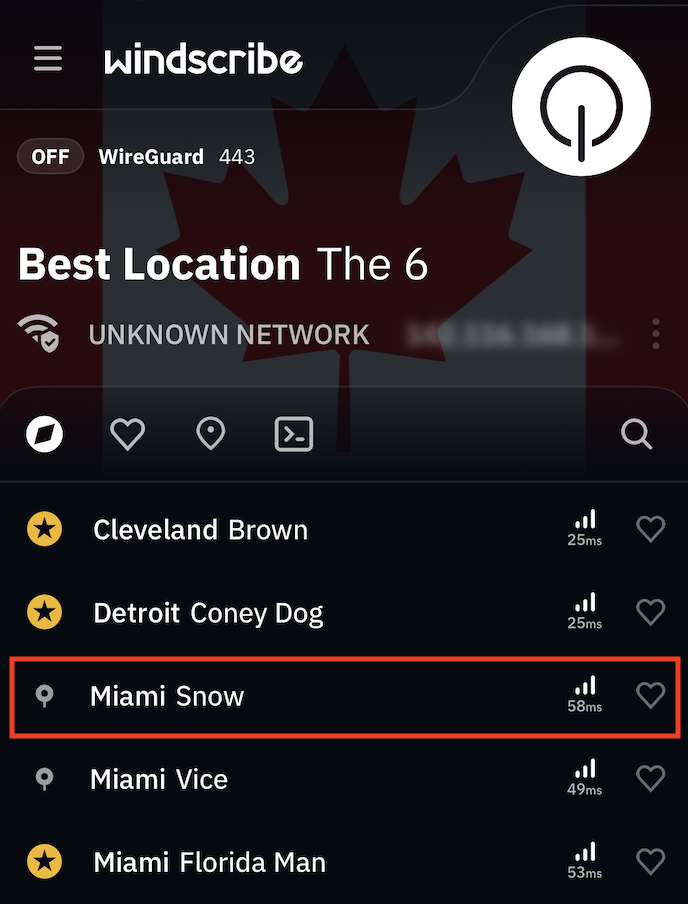
Task: Open the network options overflow menu
Action: 656,334
